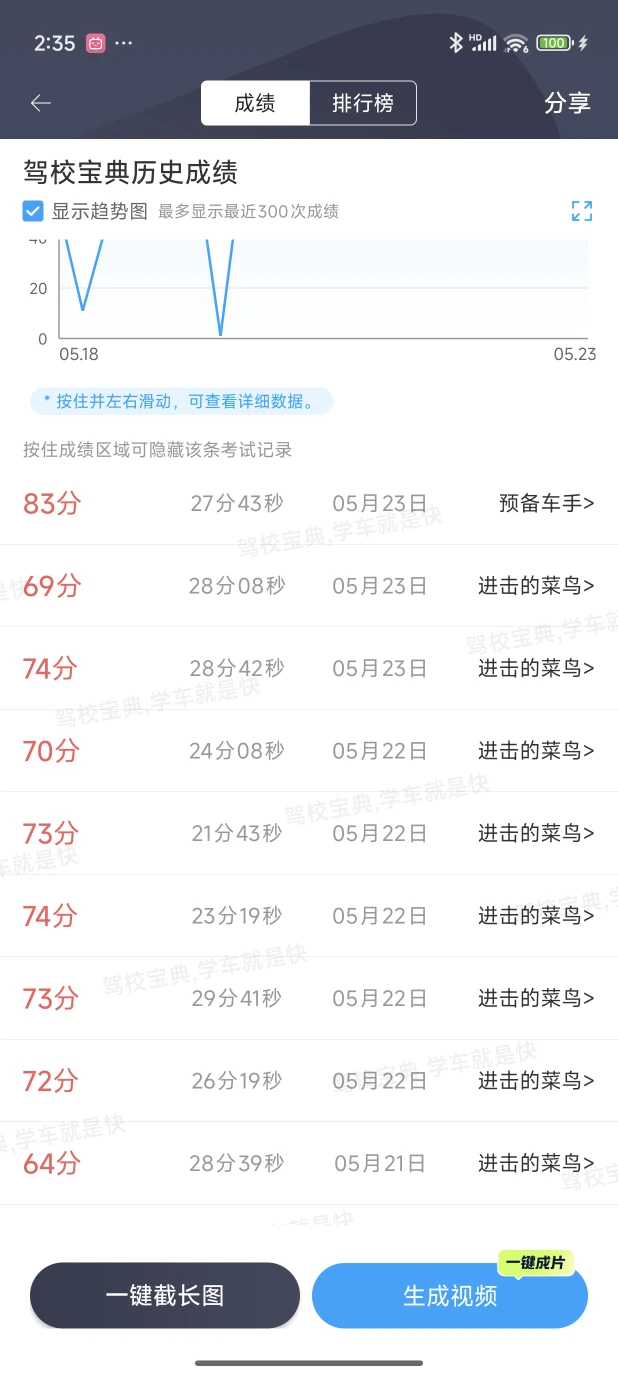Uncheck the 显示趋势图 checkbox
The image size is (618, 1375).
pyautogui.click(x=33, y=211)
